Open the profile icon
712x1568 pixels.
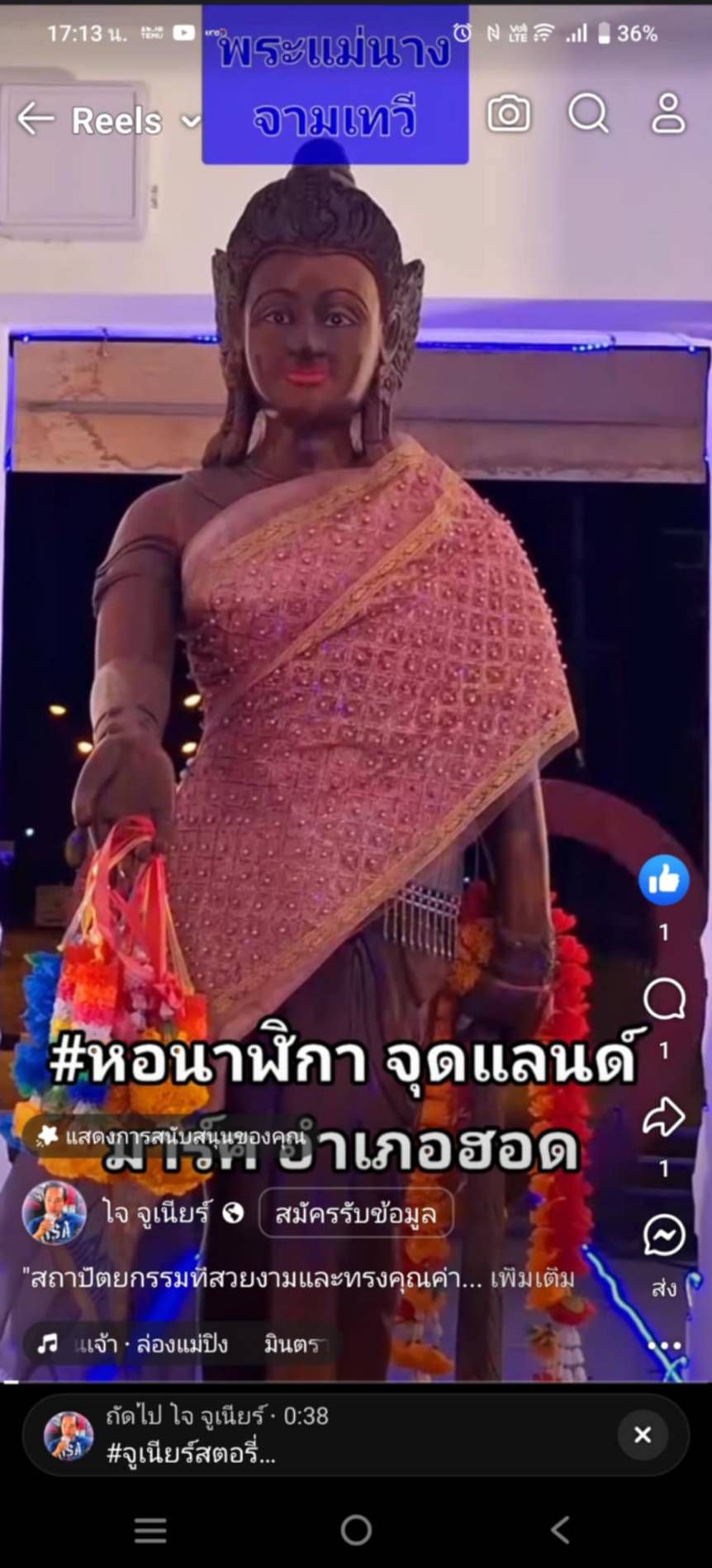tap(667, 113)
